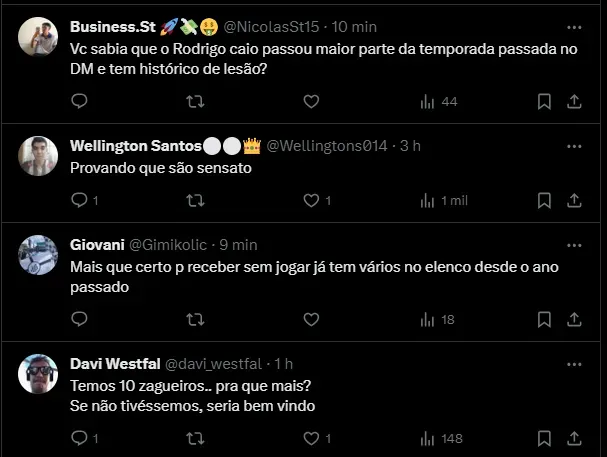
Task: Share Davi Westfal's tweet
Action: [x=574, y=438]
